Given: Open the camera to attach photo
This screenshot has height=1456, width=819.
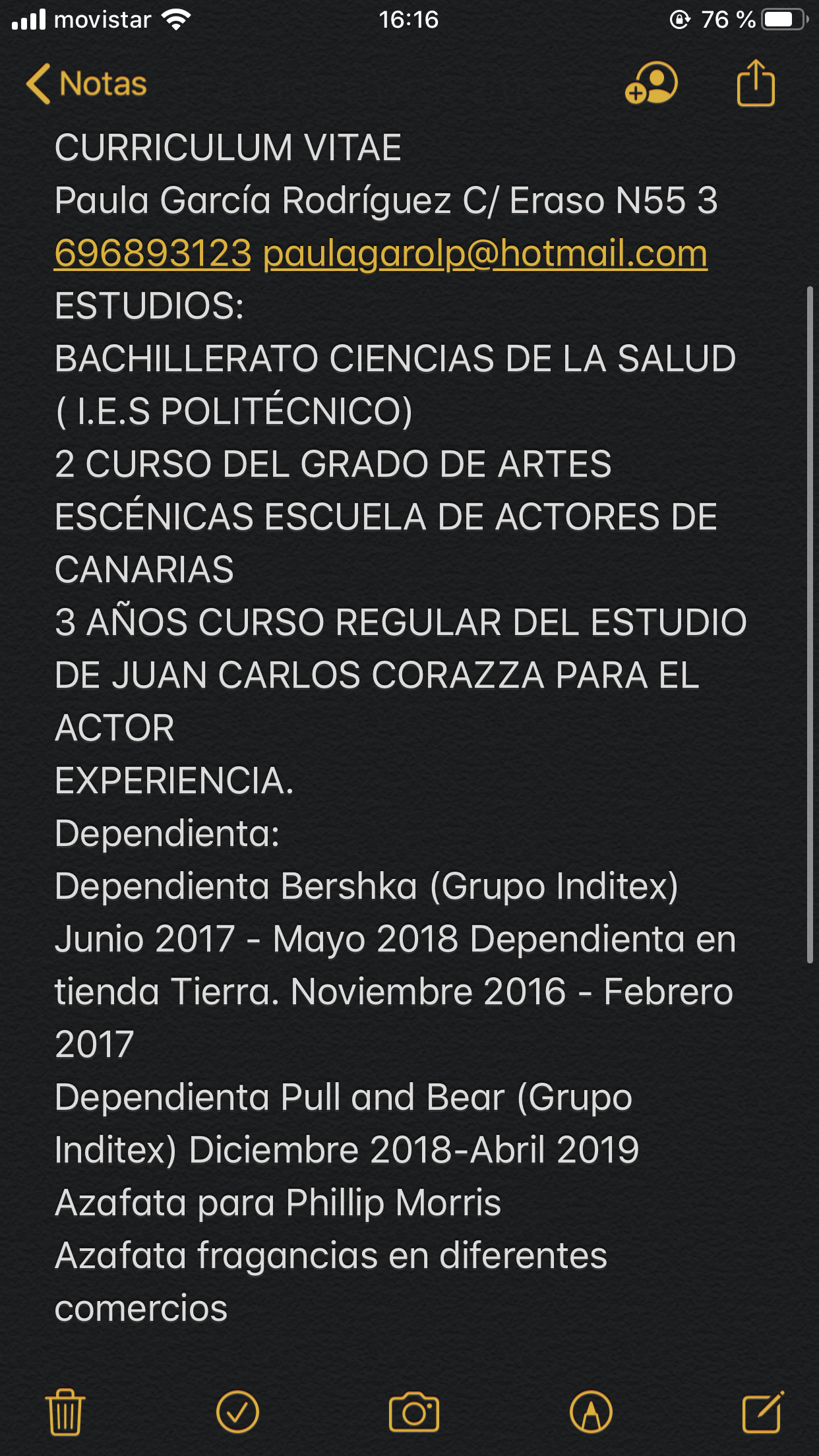Looking at the screenshot, I should click(x=414, y=1412).
